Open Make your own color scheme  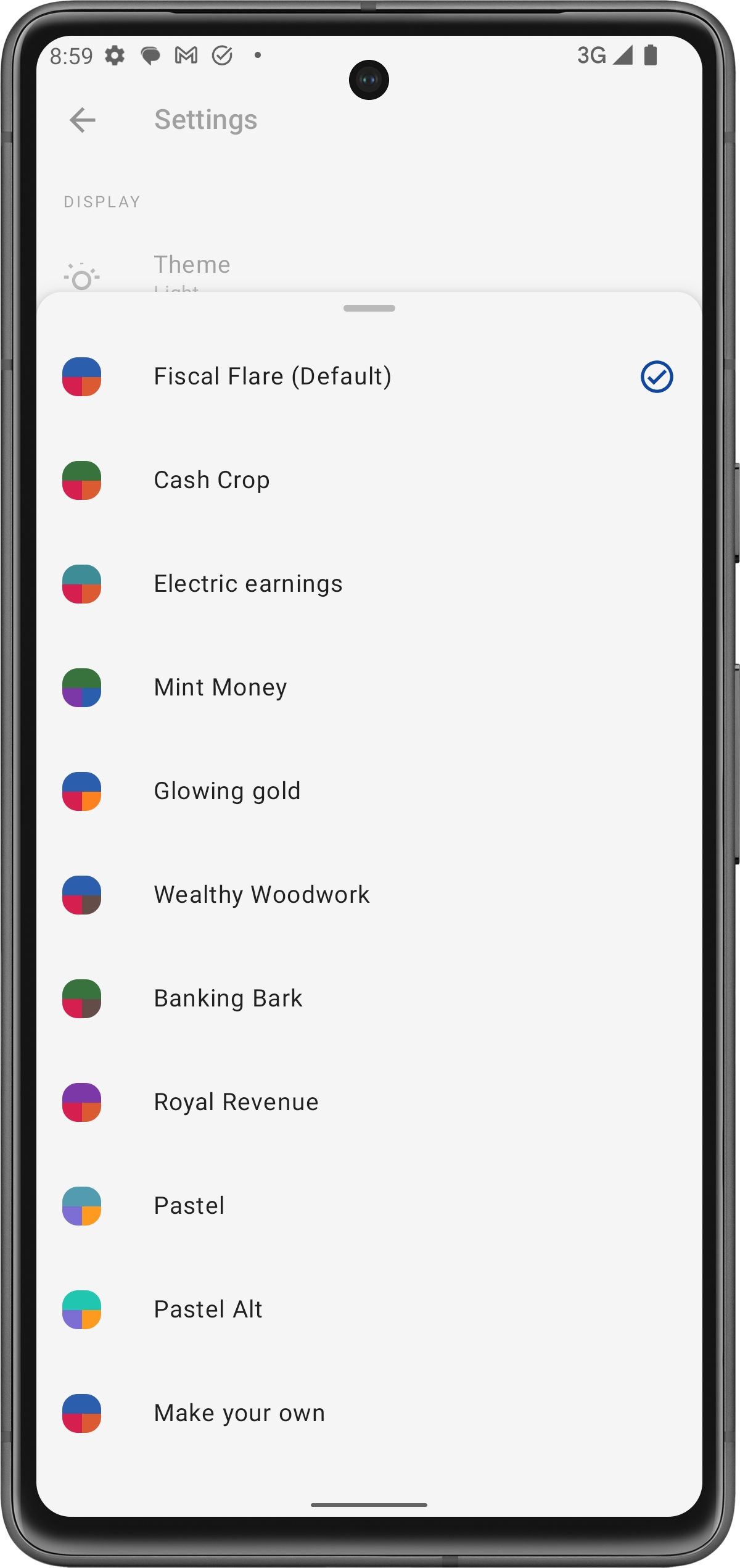(x=239, y=1413)
